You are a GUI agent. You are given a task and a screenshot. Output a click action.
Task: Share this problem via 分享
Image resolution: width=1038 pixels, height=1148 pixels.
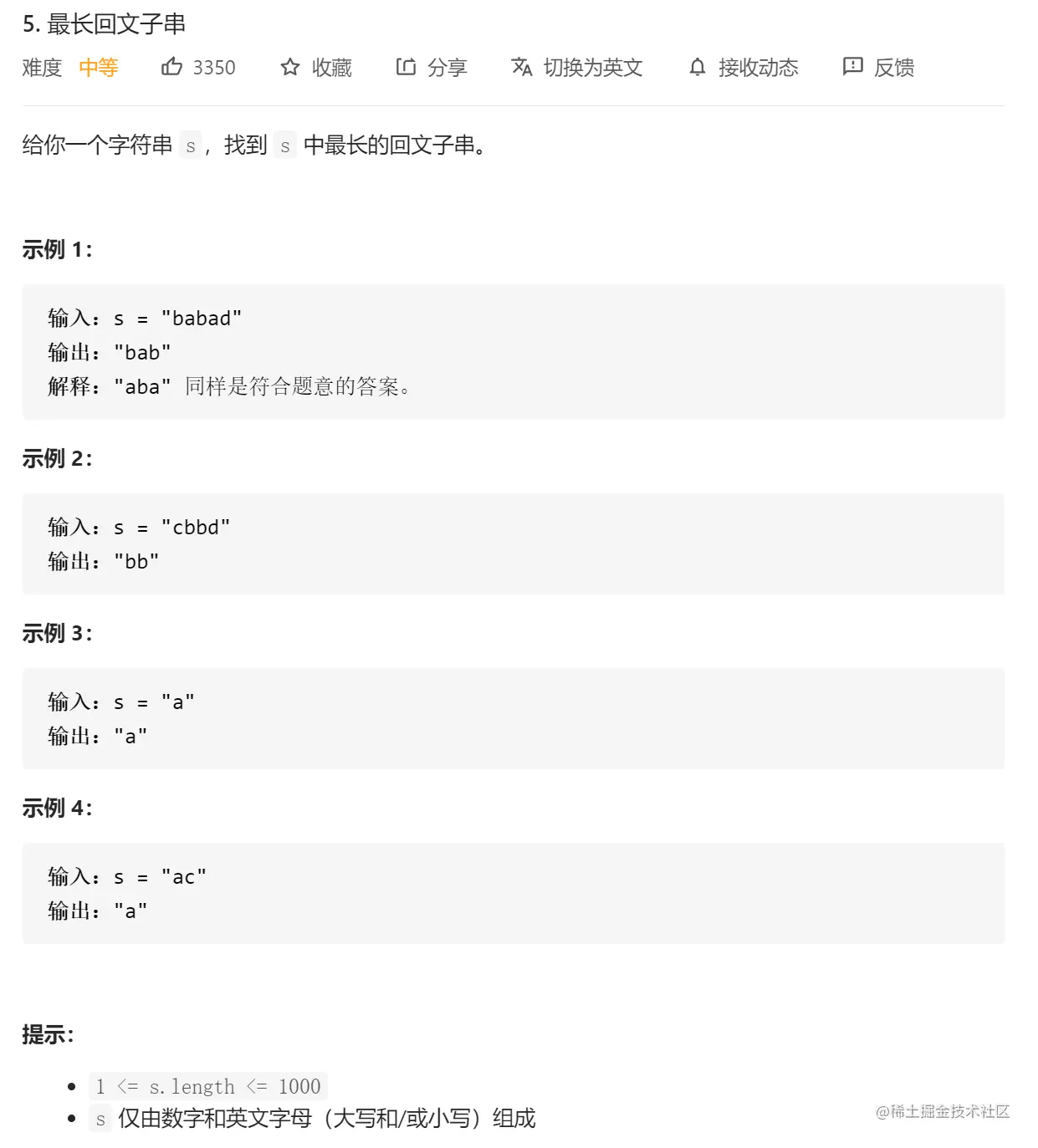click(x=431, y=67)
